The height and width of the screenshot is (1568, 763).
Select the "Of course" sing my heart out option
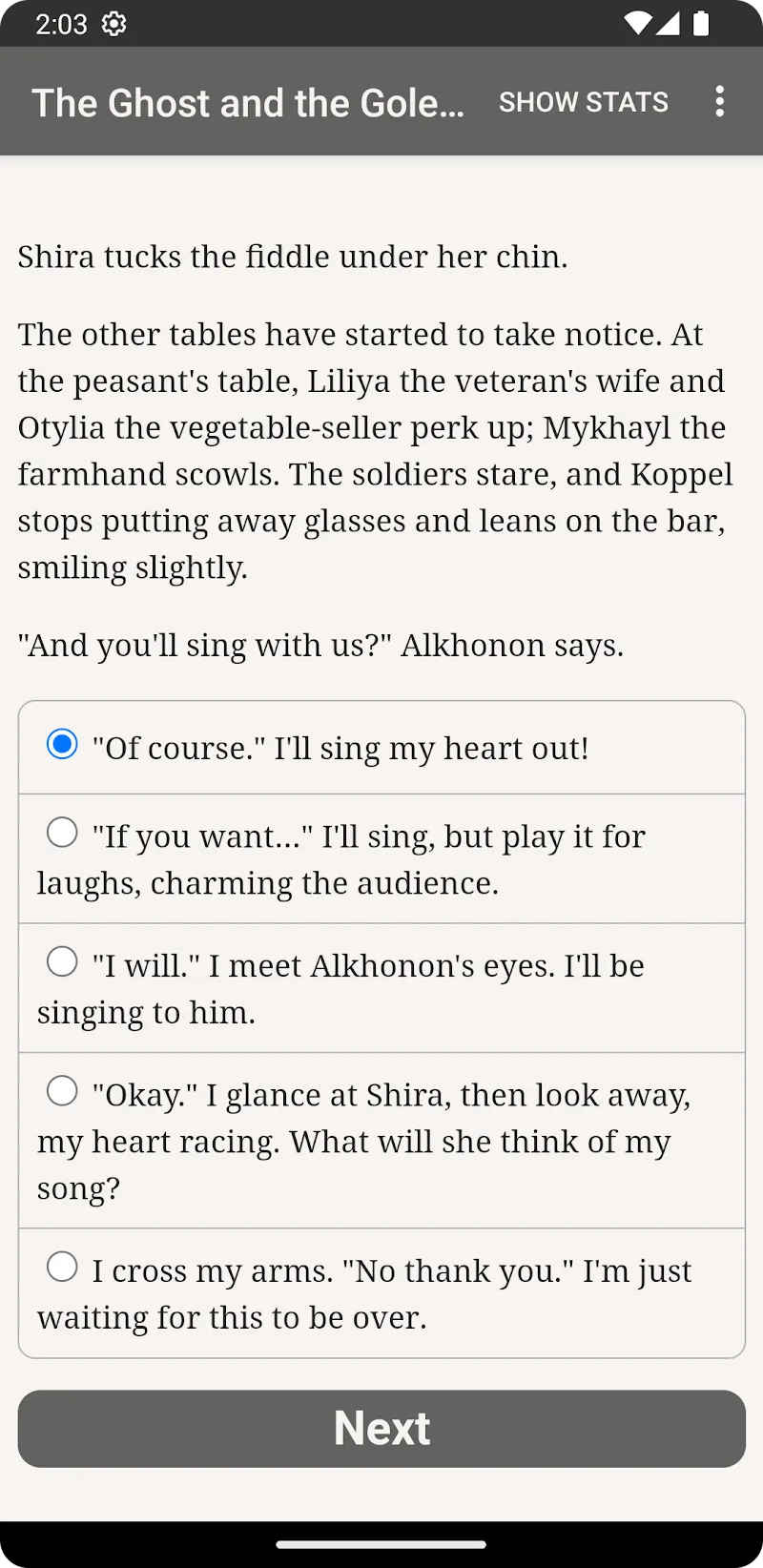click(63, 744)
